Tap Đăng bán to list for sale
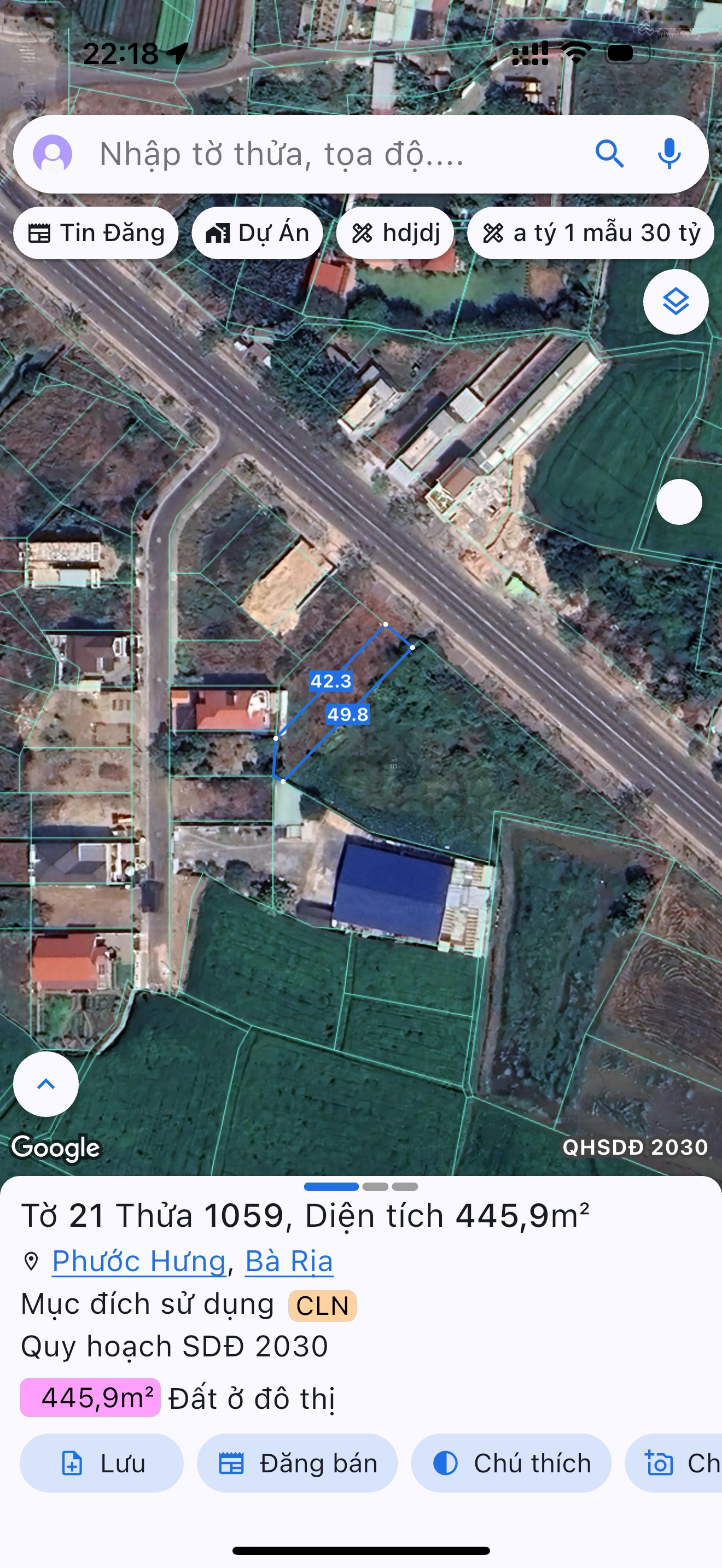This screenshot has height=1568, width=722. tap(297, 1464)
